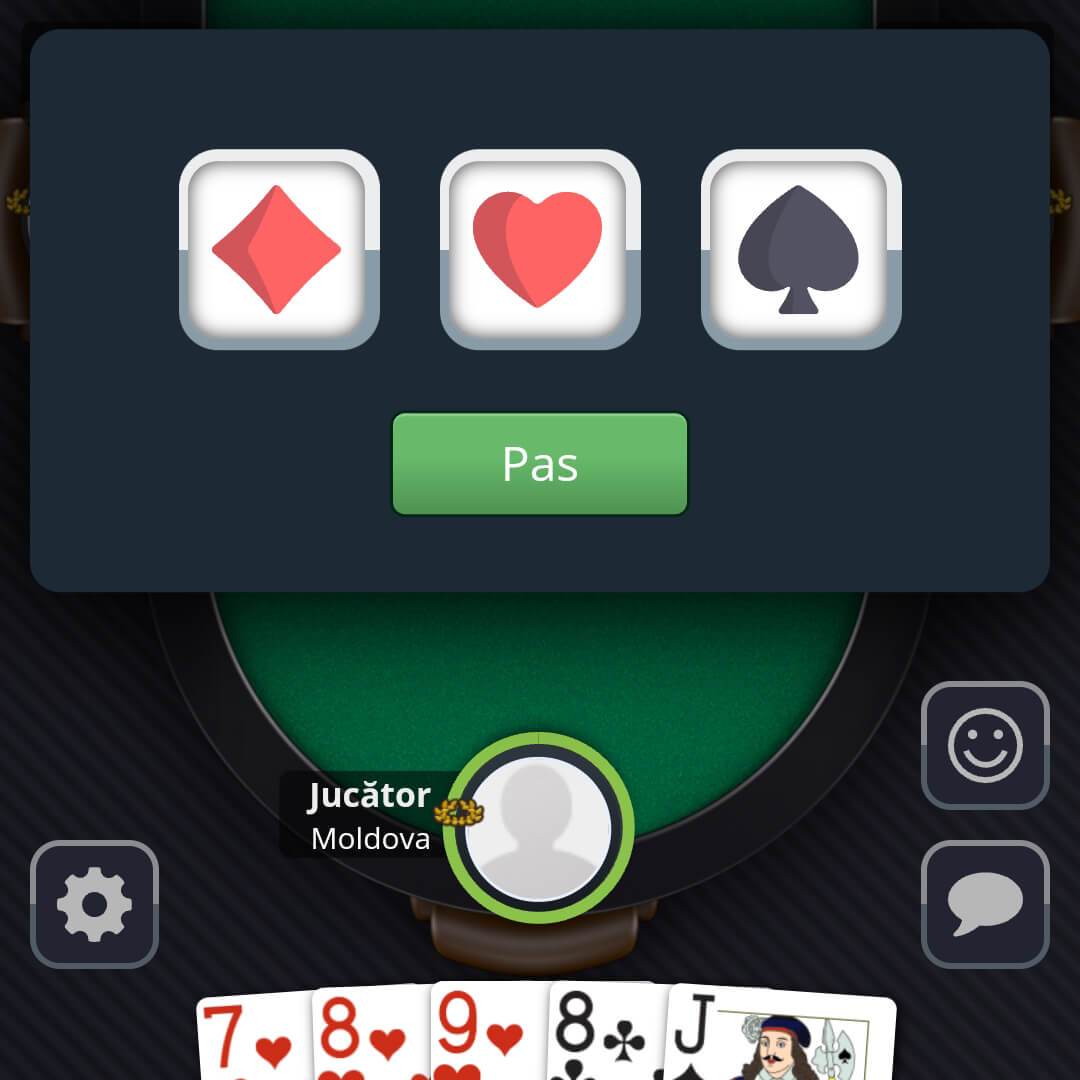Screen dimensions: 1080x1080
Task: Open the emoji reactions panel
Action: [x=985, y=745]
